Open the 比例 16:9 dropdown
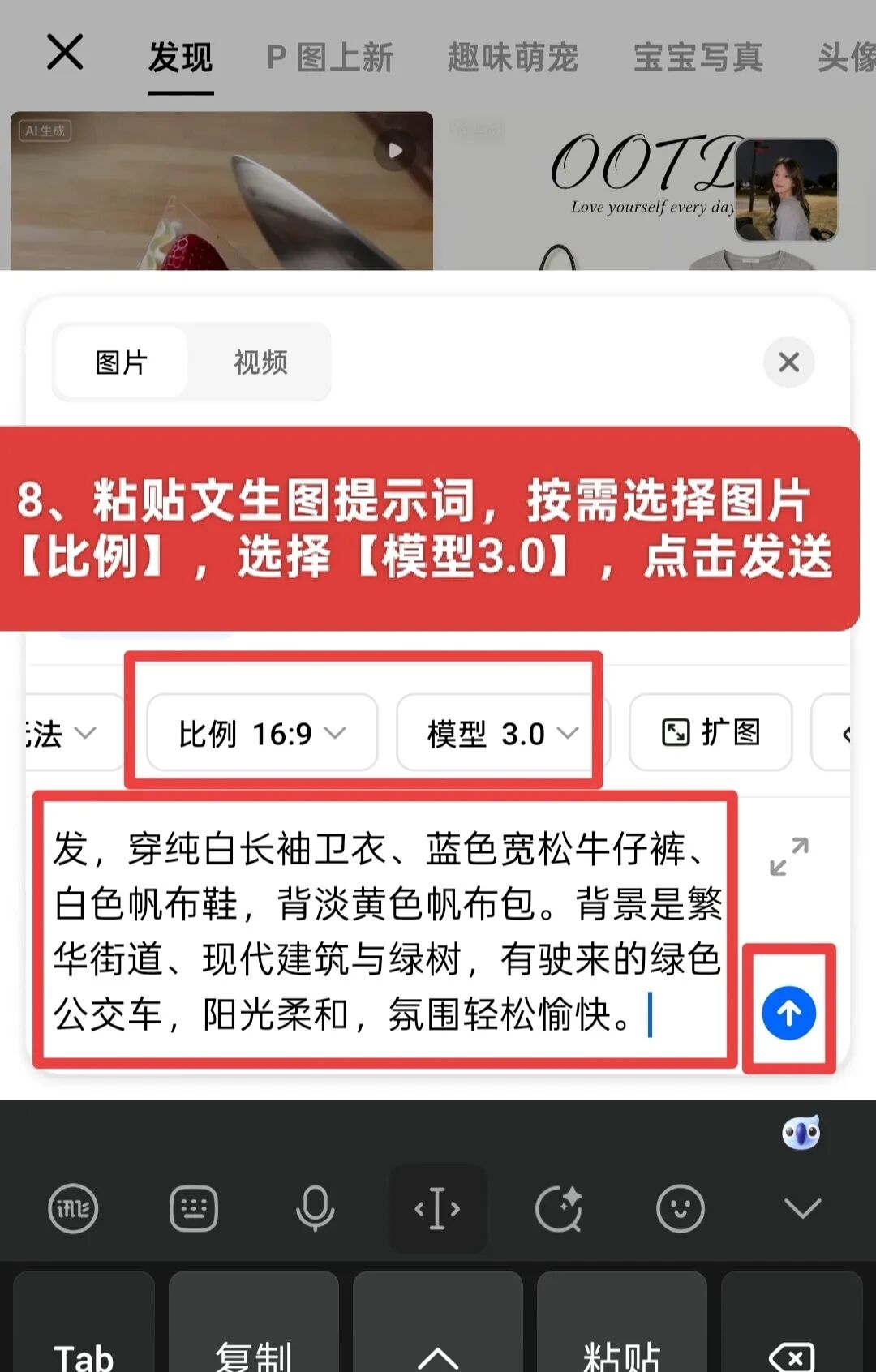This screenshot has height=1372, width=876. (x=261, y=733)
